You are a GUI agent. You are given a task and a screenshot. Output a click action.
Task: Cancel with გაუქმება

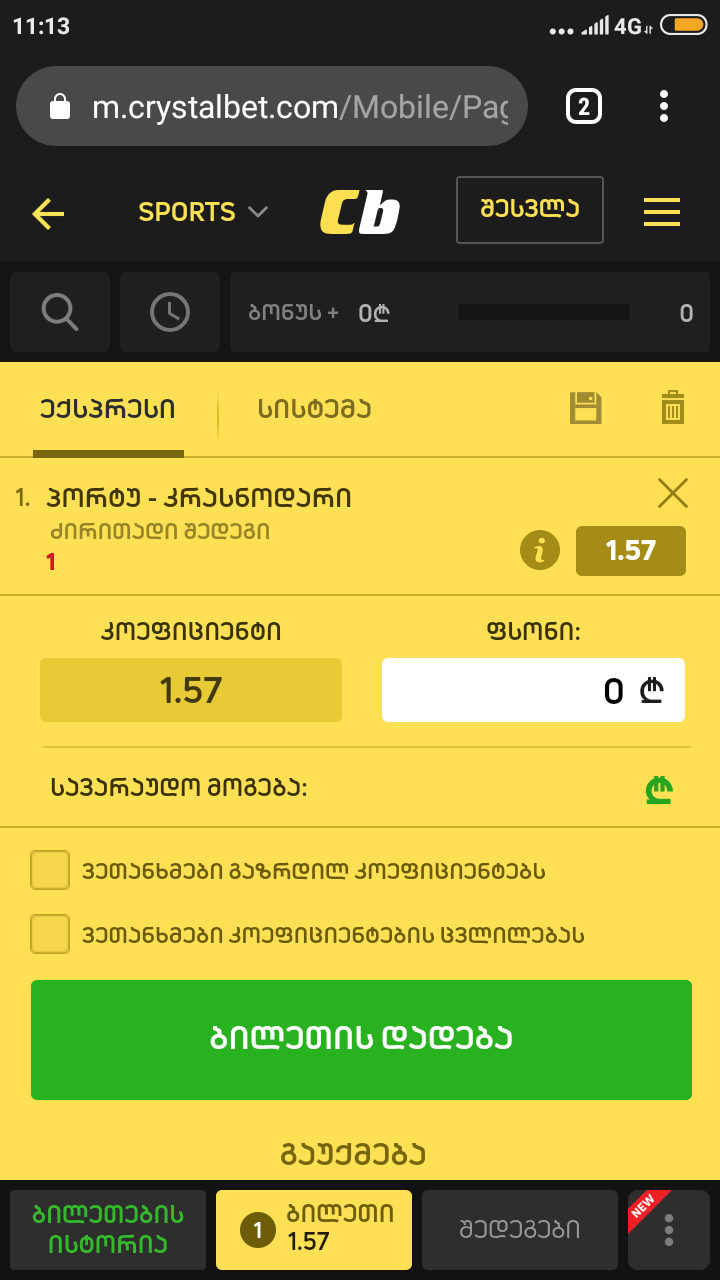tap(353, 1155)
